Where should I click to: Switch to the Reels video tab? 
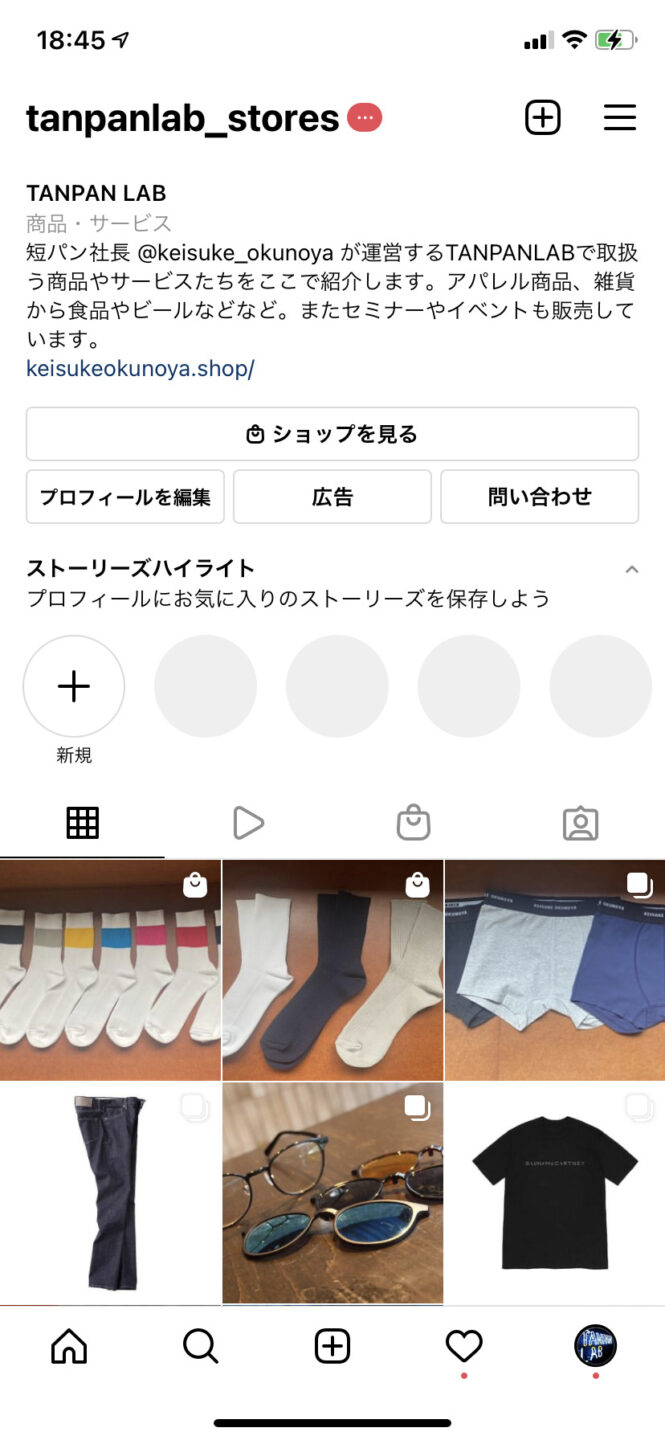tap(248, 823)
